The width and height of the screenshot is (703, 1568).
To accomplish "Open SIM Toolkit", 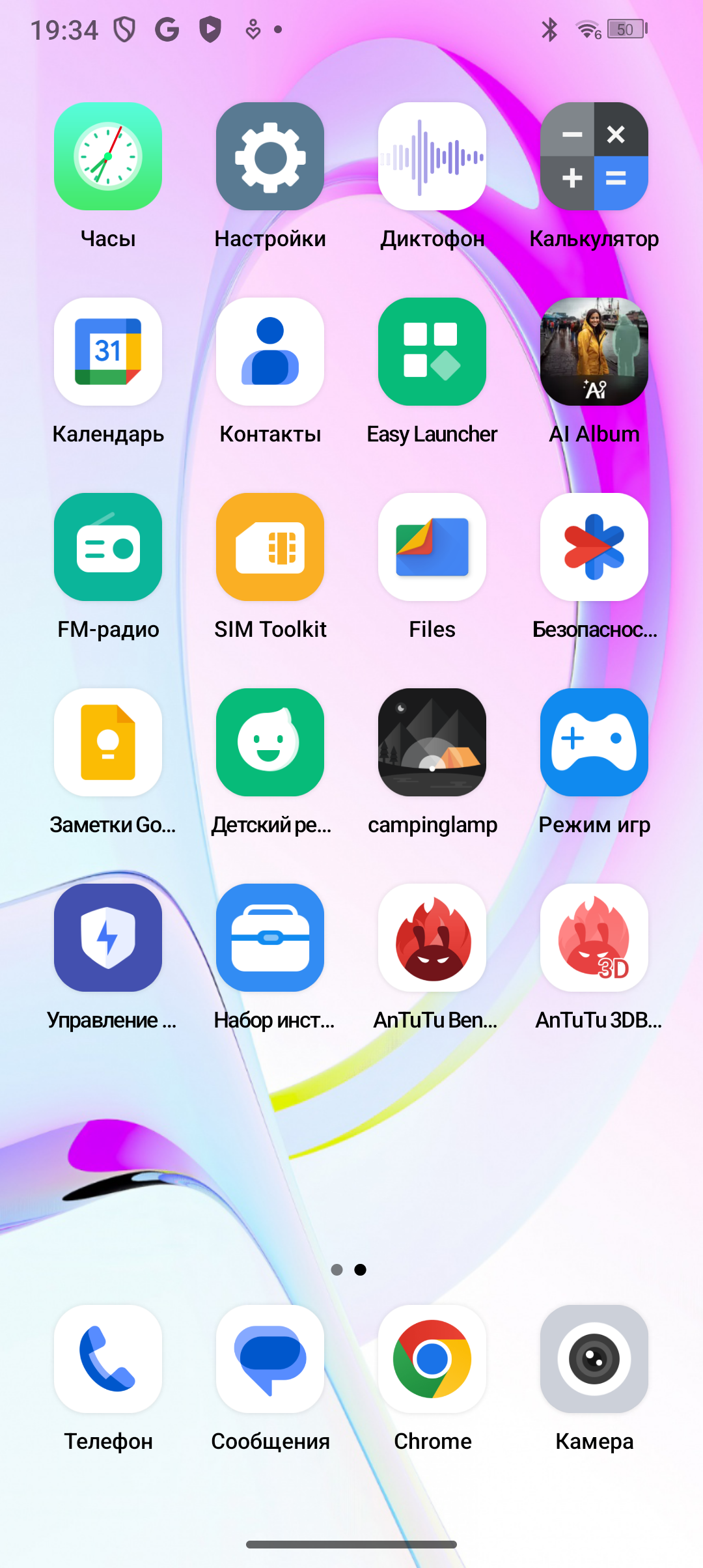I will click(x=270, y=547).
